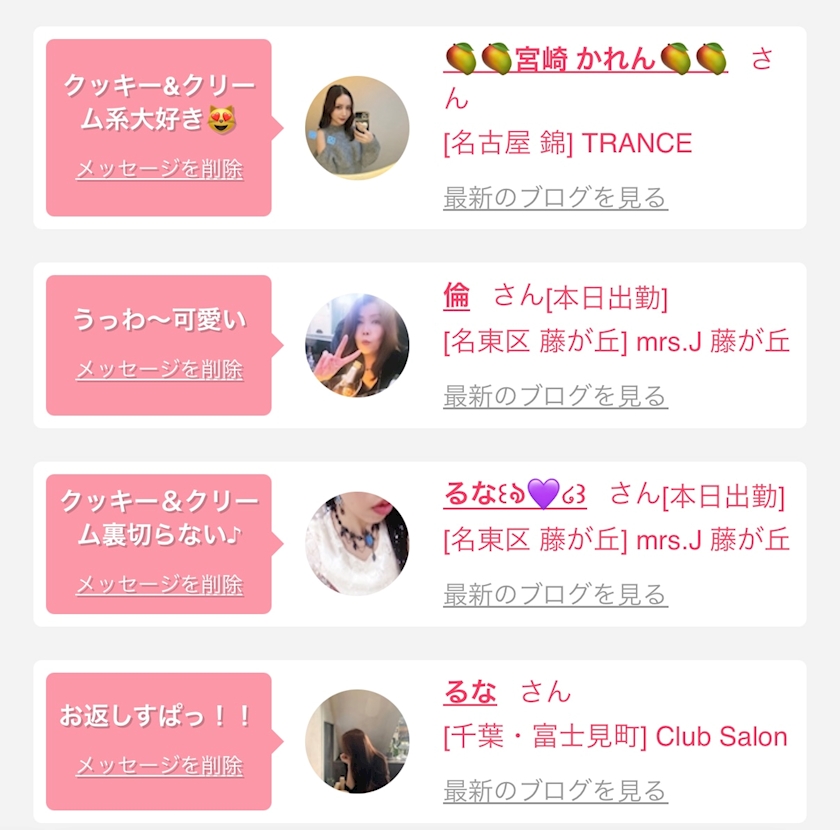Screen dimensions: 840x830
Task: Delete the message 'クッキー&クリーム系大好き'
Action: (159, 169)
